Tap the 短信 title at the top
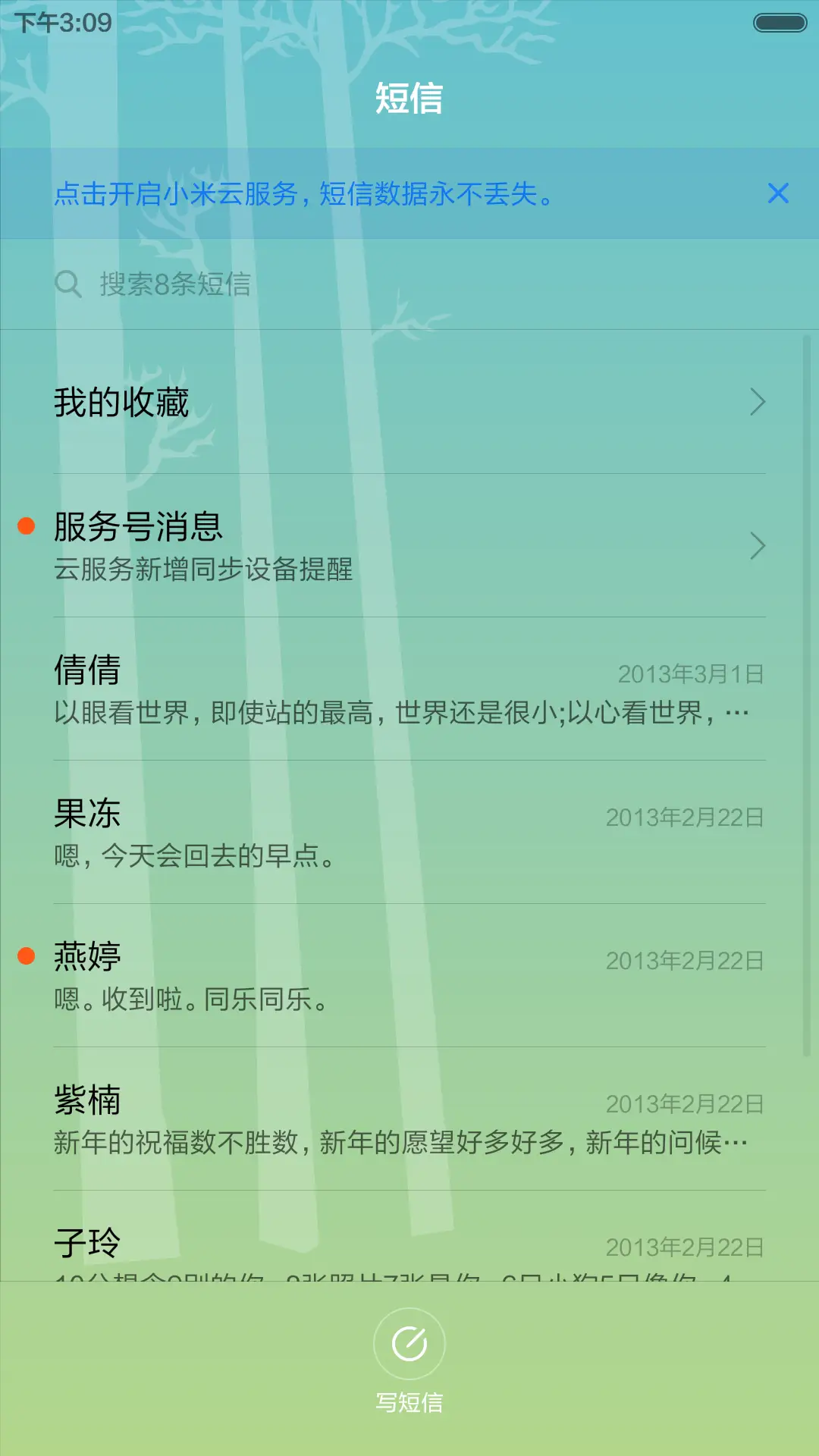The width and height of the screenshot is (819, 1456). coord(409,99)
